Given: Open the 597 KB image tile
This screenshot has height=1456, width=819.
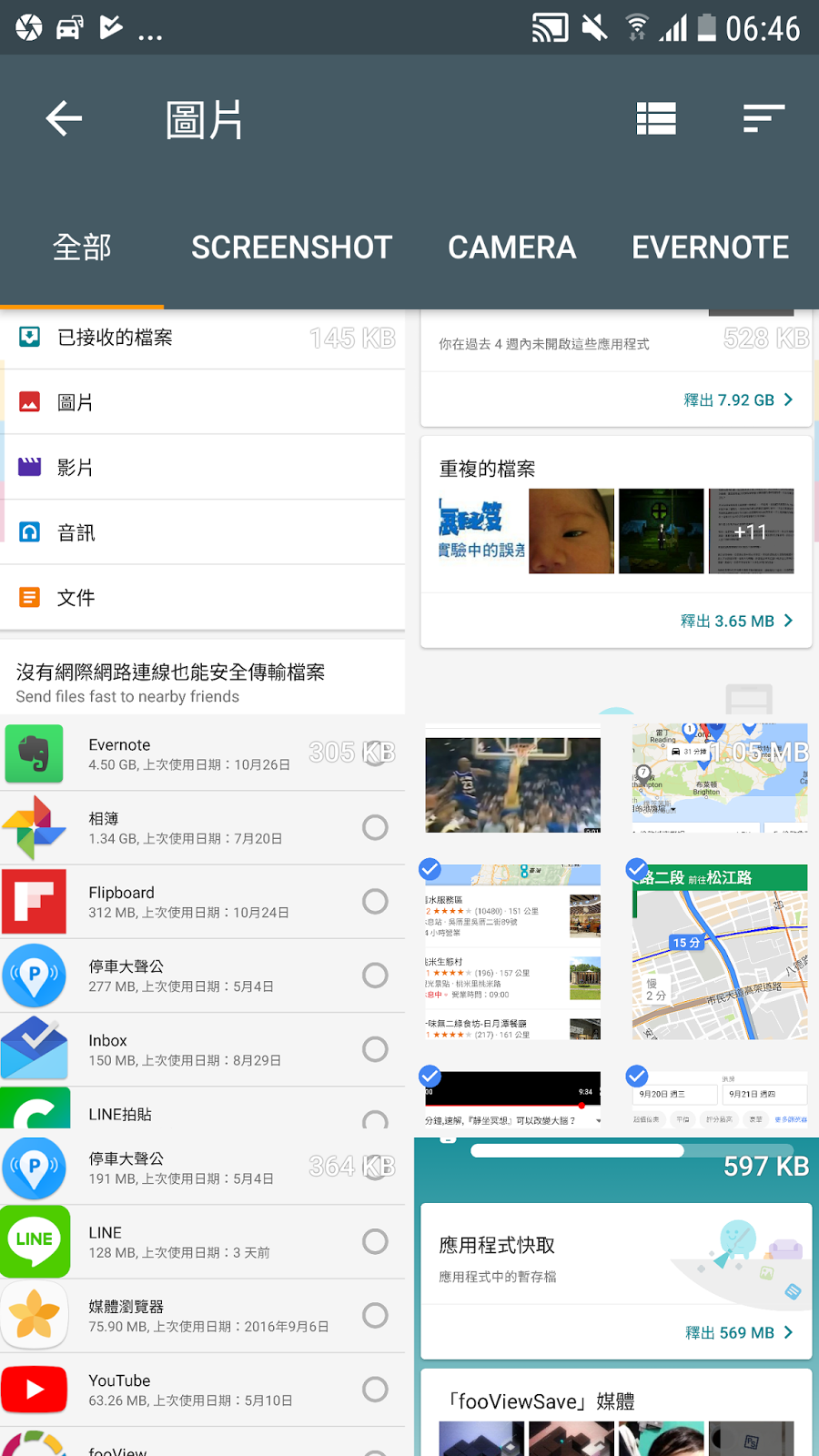Looking at the screenshot, I should [616, 1297].
